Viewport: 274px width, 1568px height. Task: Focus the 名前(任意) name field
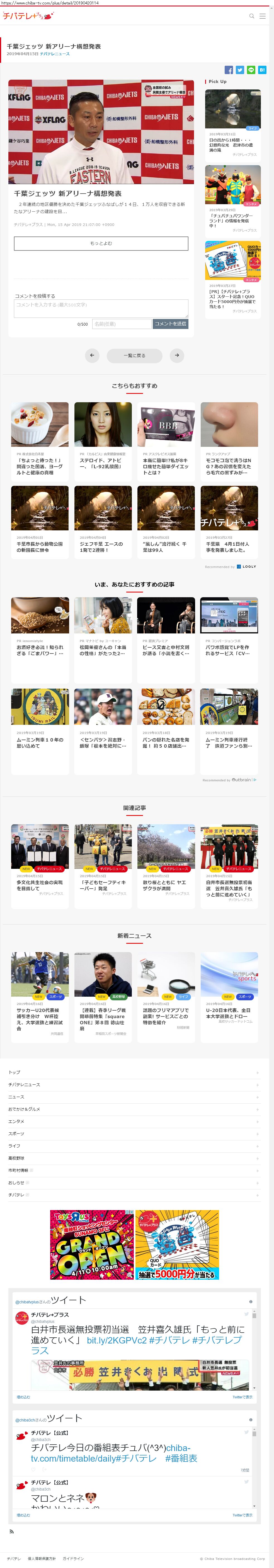[121, 324]
